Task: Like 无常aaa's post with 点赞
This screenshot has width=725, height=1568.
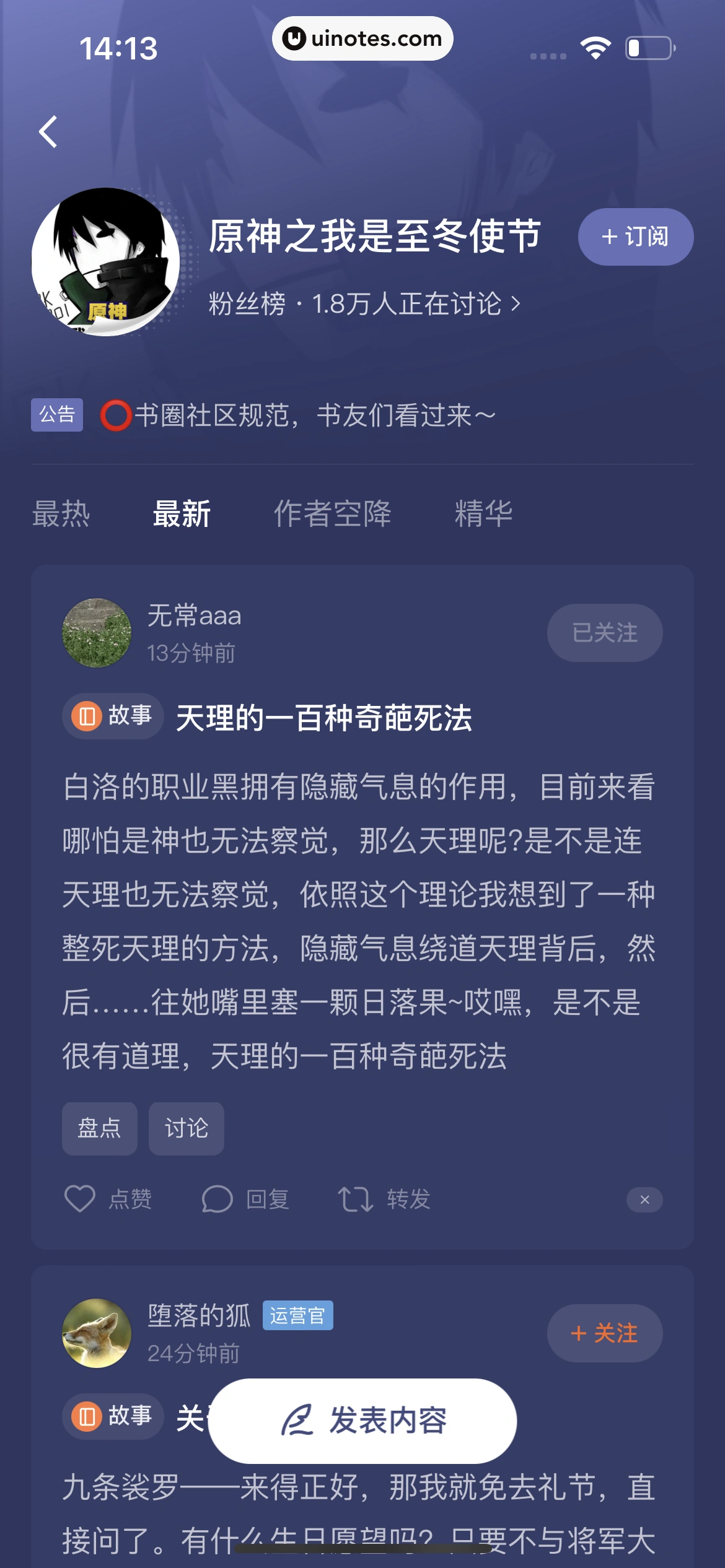Action: point(108,1199)
